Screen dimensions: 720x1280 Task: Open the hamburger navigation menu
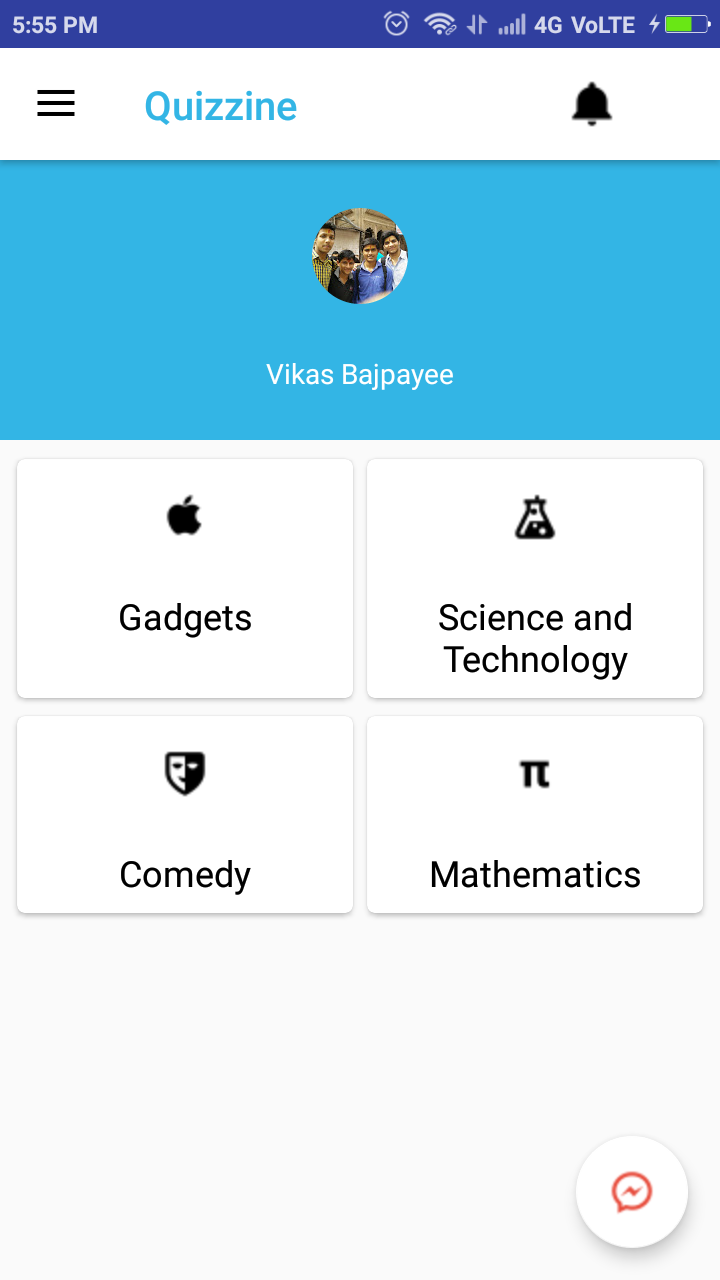tap(56, 104)
